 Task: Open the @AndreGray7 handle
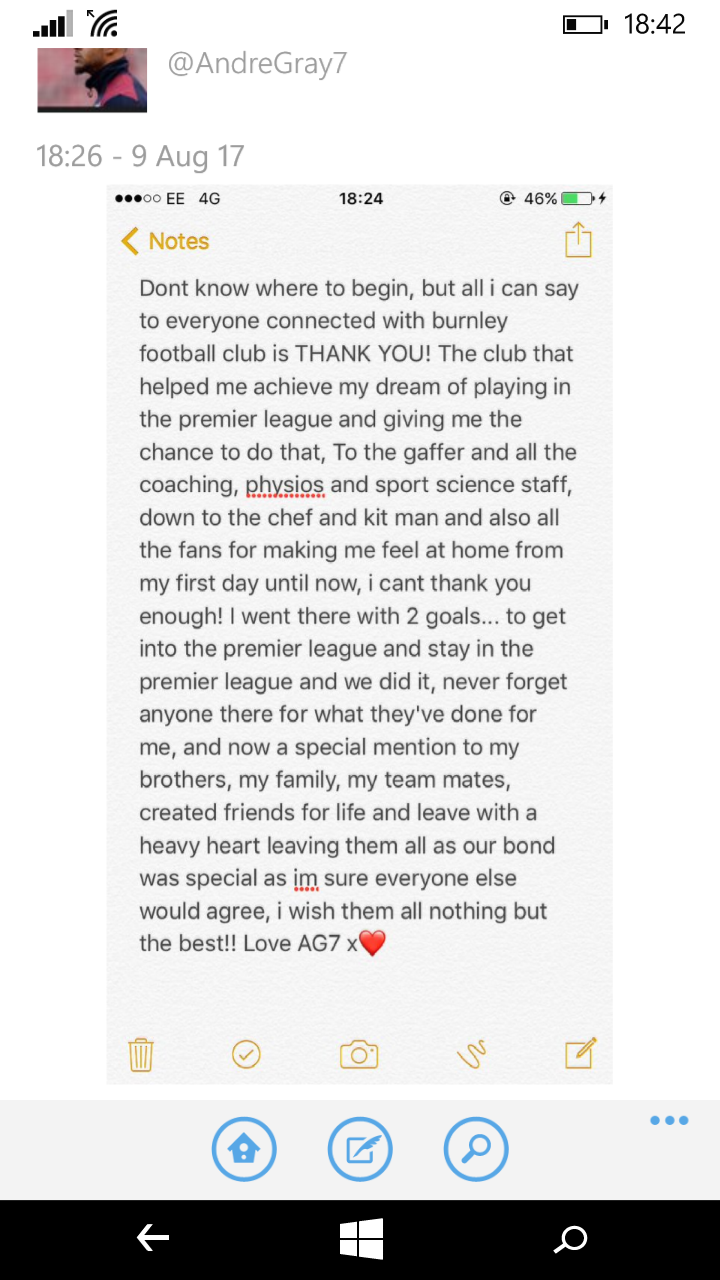coord(258,64)
